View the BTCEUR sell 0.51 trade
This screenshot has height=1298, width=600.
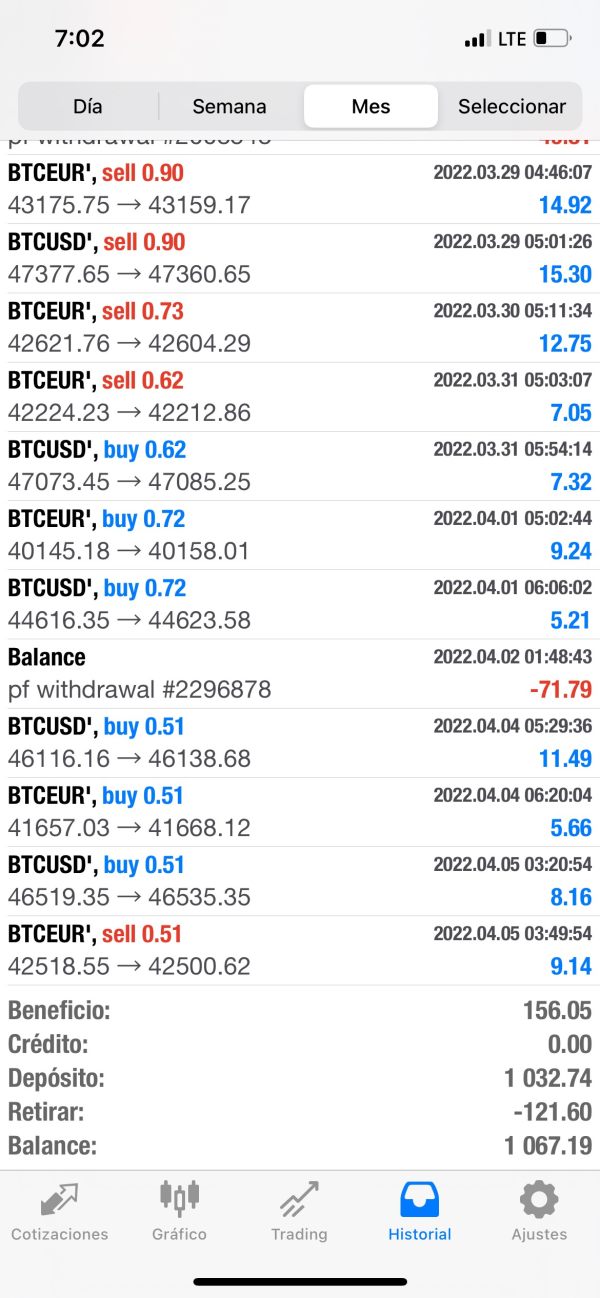pos(300,950)
